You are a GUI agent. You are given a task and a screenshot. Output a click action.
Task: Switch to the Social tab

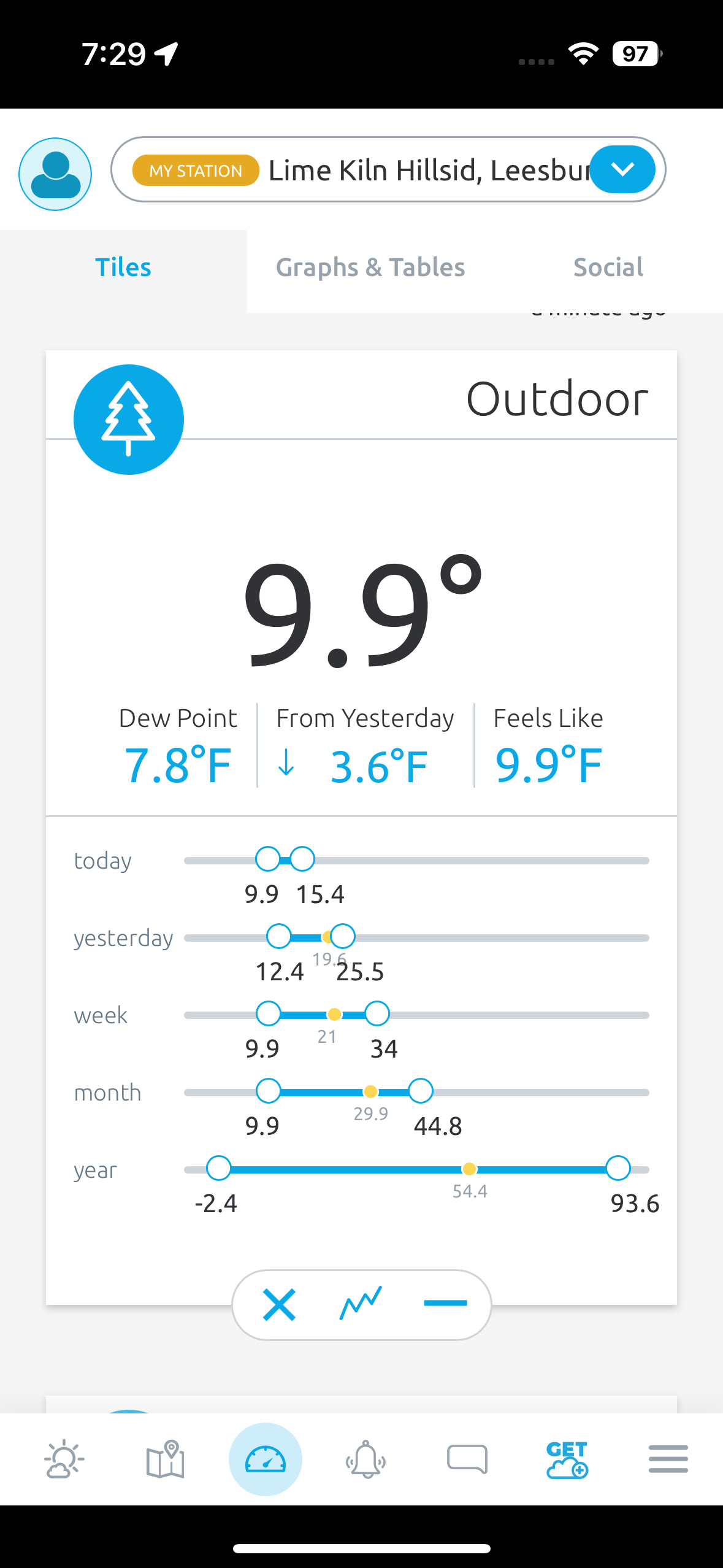[x=608, y=267]
